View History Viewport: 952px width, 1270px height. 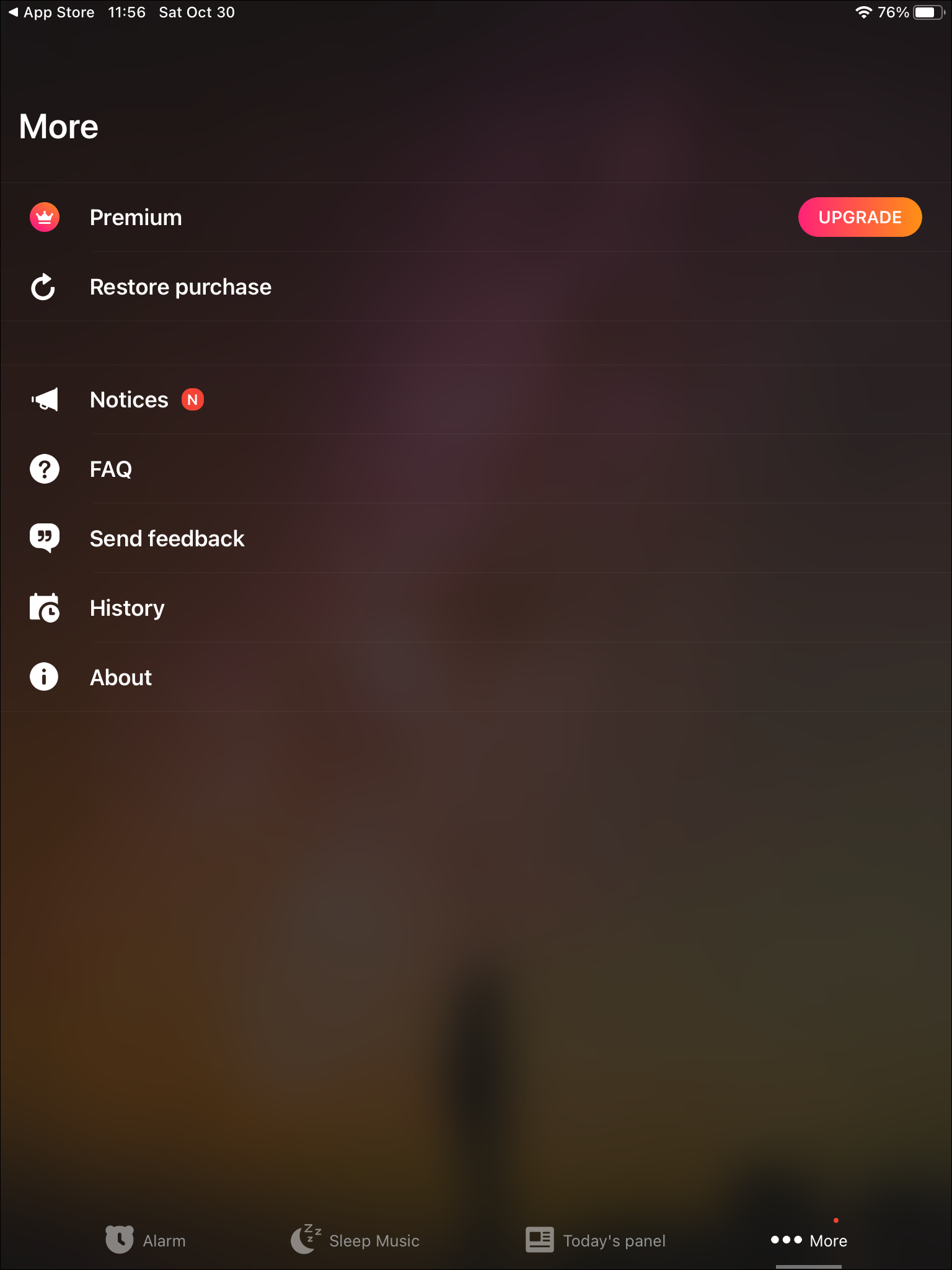[127, 608]
